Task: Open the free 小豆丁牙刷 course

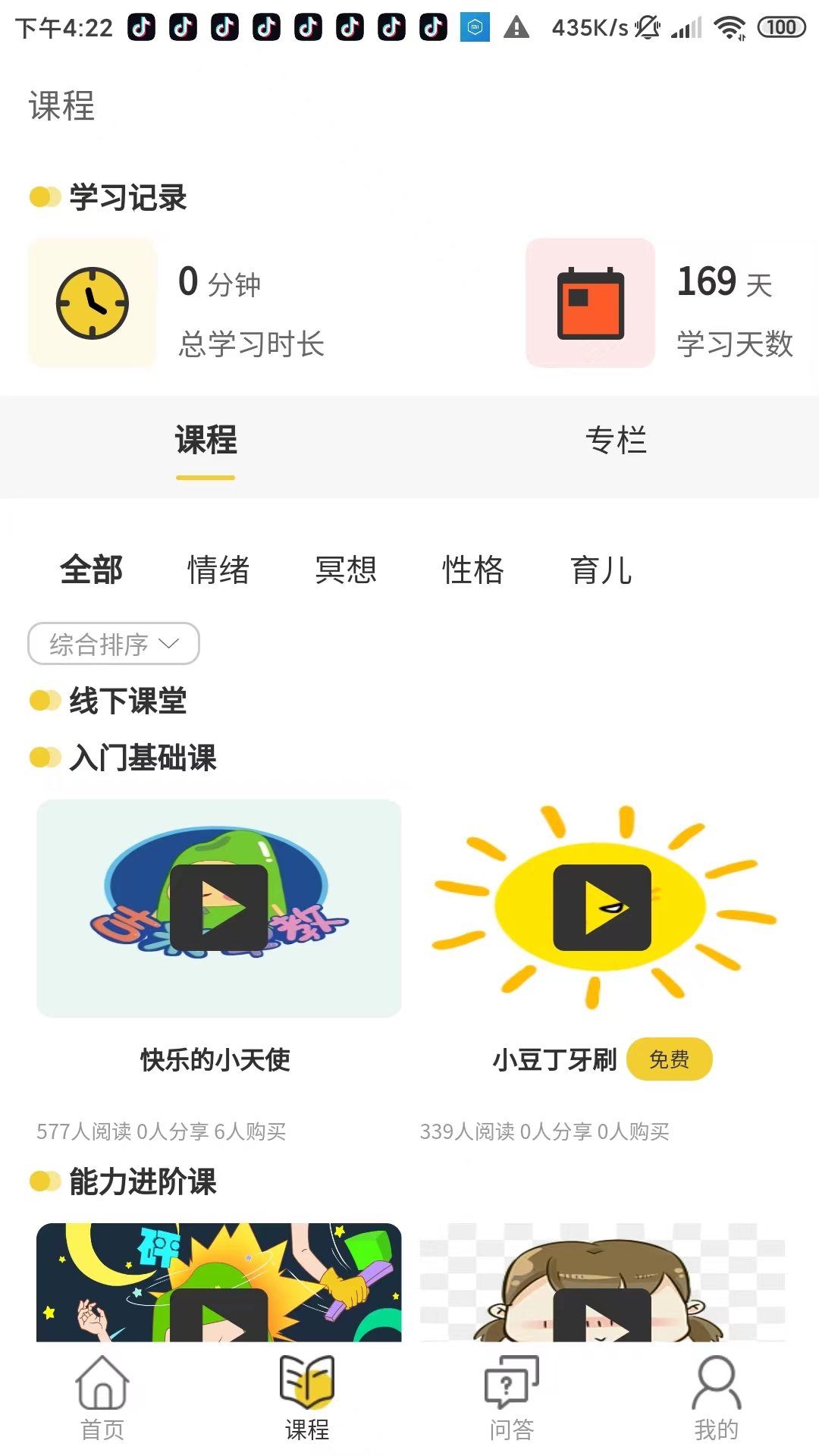Action: tap(602, 908)
